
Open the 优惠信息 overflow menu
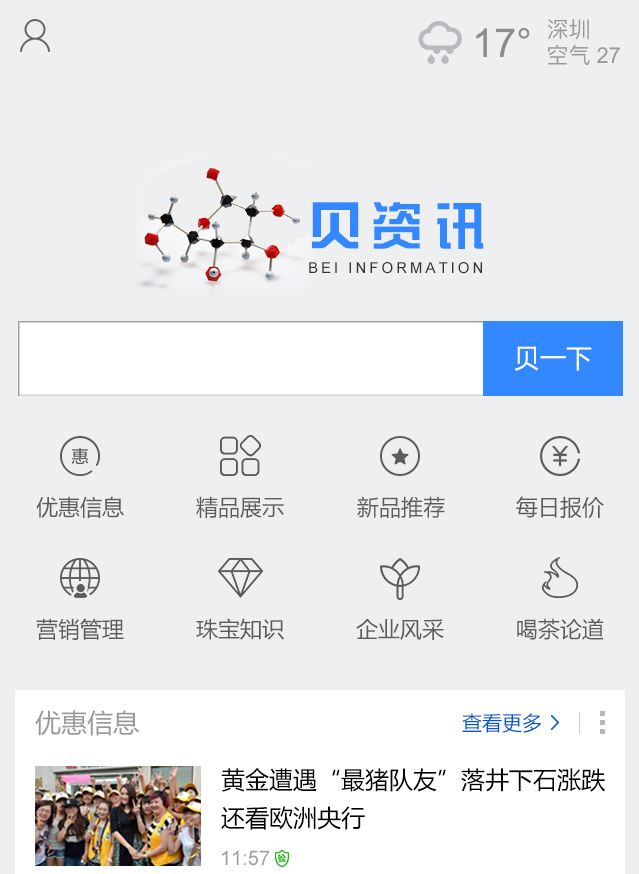[x=602, y=722]
